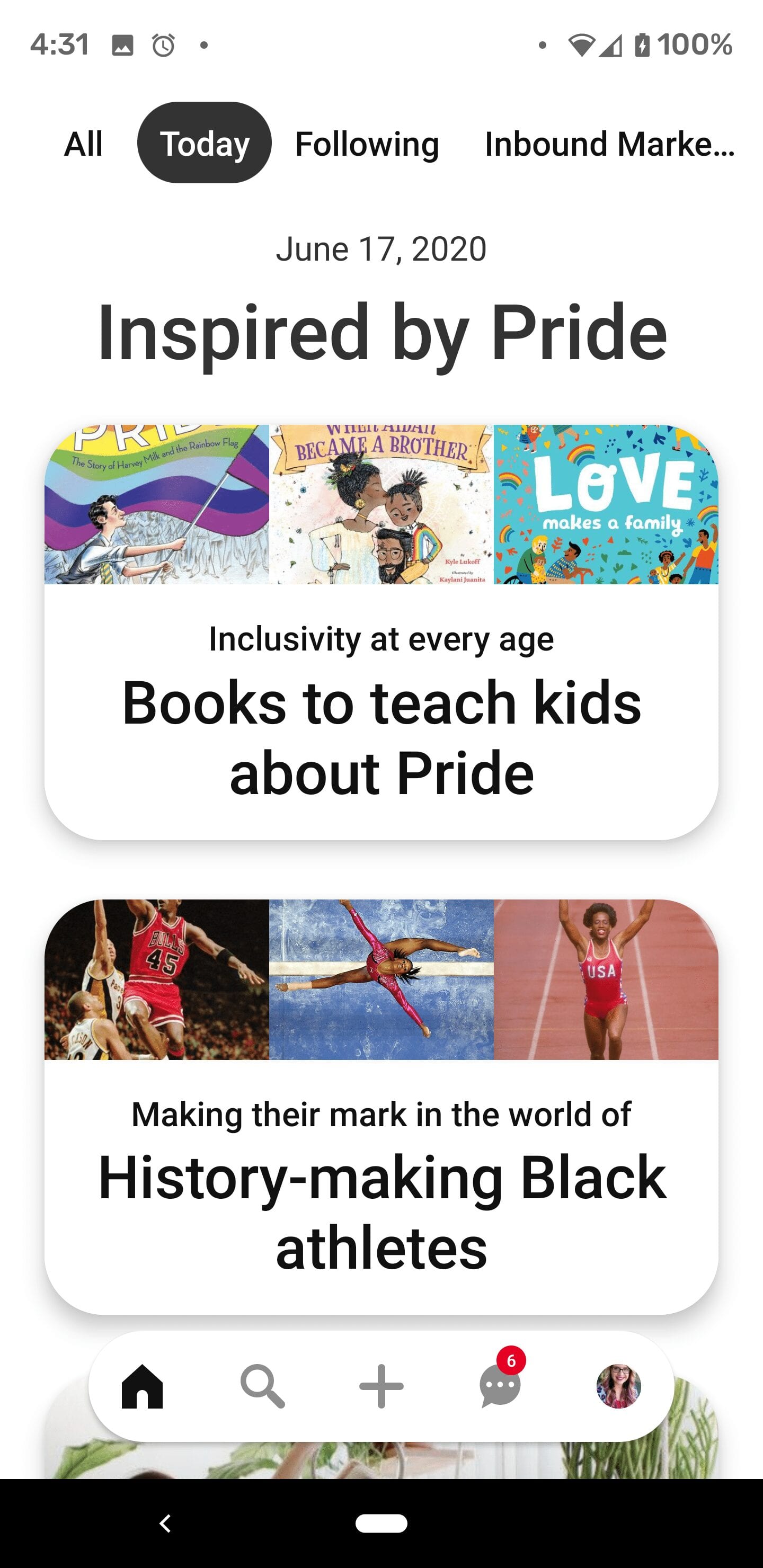Viewport: 763px width, 1568px height.
Task: Go back using system back arrow
Action: pyautogui.click(x=165, y=1524)
